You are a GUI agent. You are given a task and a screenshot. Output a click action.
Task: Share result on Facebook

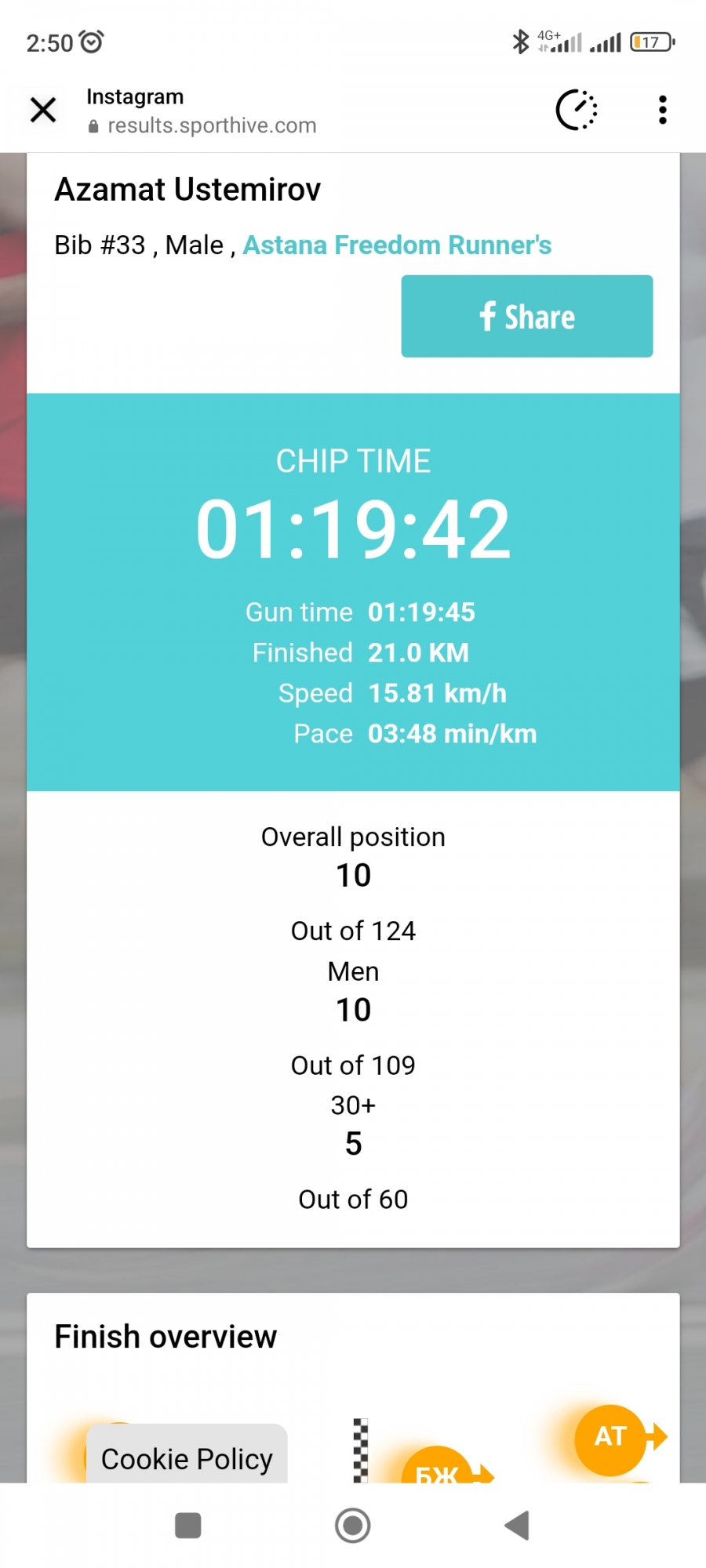click(x=526, y=316)
